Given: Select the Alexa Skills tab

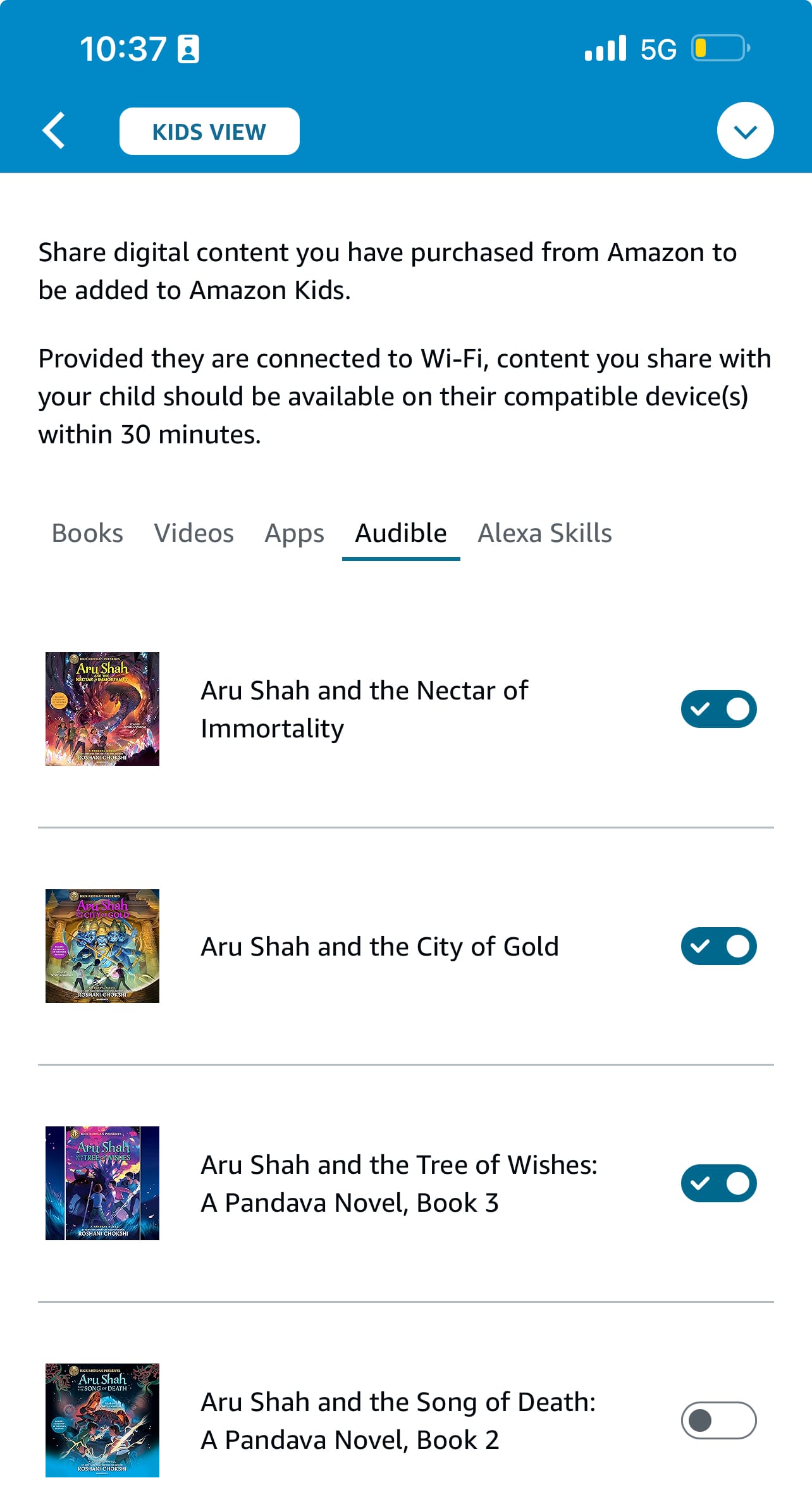Looking at the screenshot, I should (x=545, y=533).
